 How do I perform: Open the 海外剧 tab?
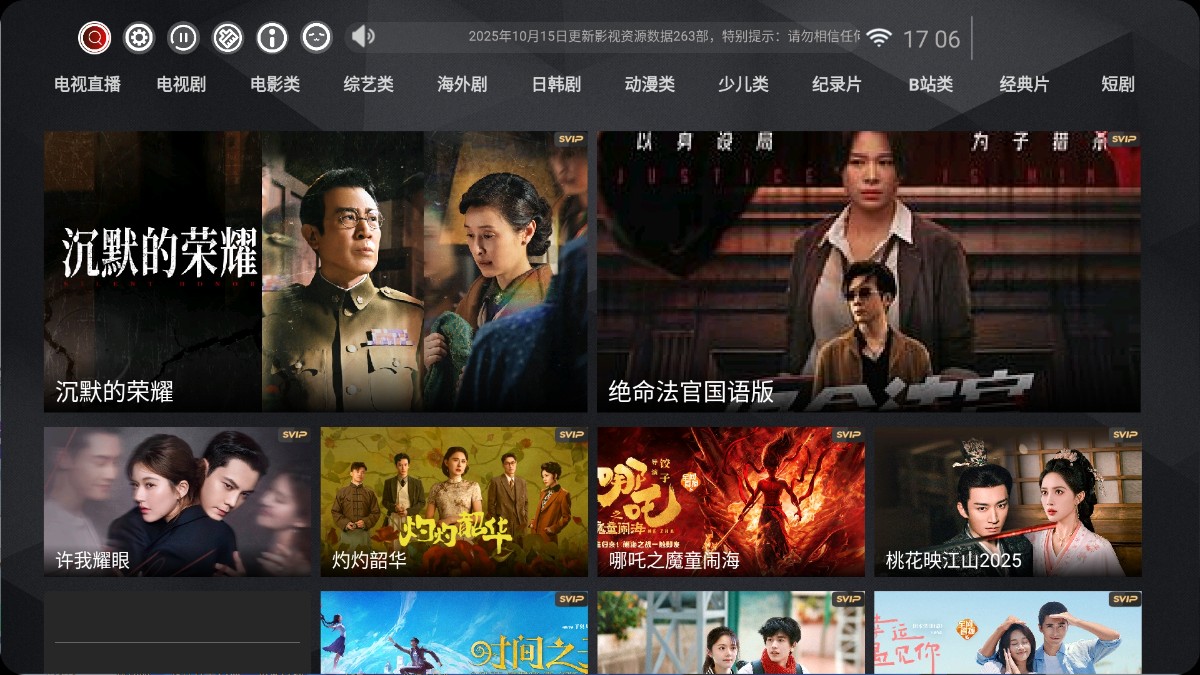462,85
